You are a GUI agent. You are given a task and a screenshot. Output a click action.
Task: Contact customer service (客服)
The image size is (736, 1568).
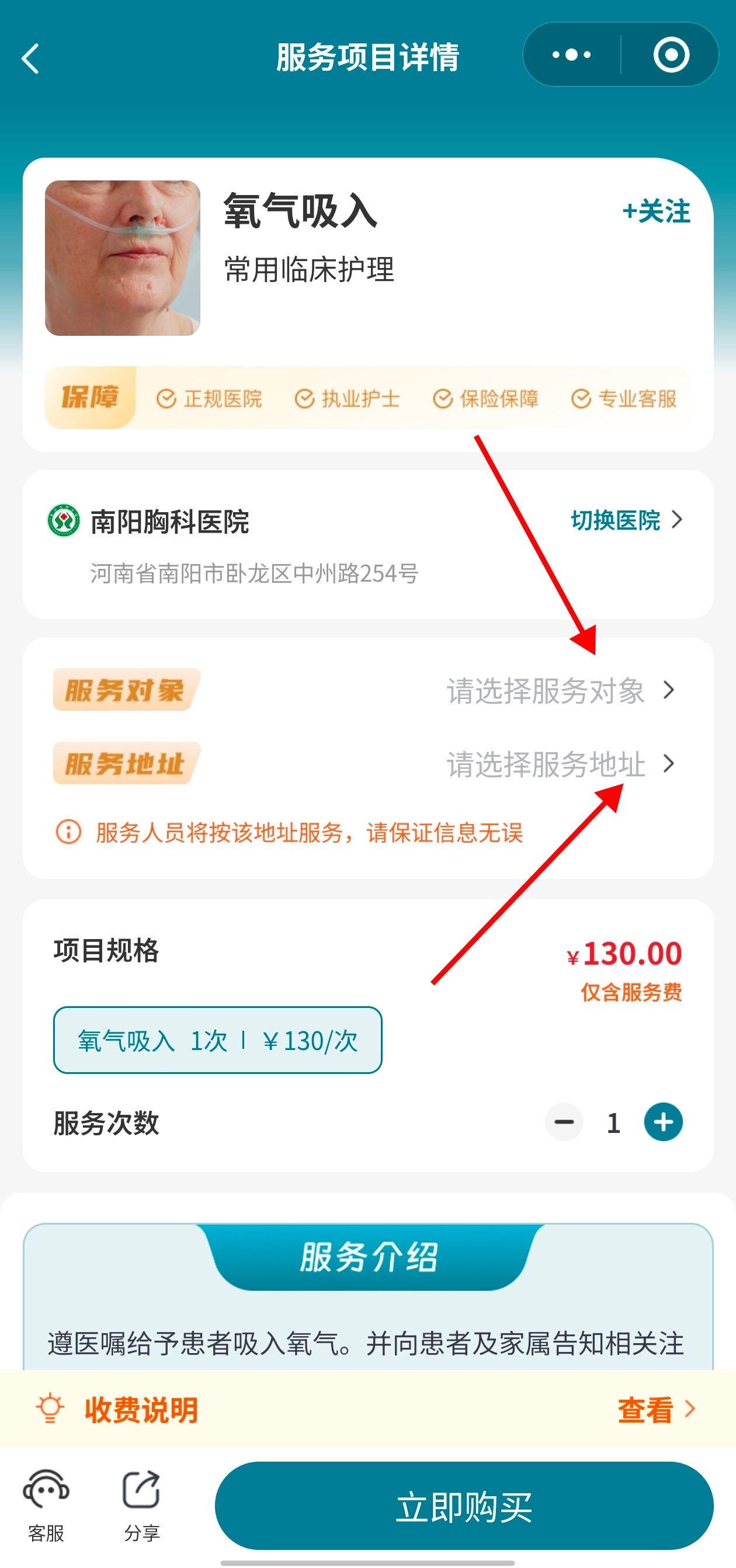(x=46, y=1506)
